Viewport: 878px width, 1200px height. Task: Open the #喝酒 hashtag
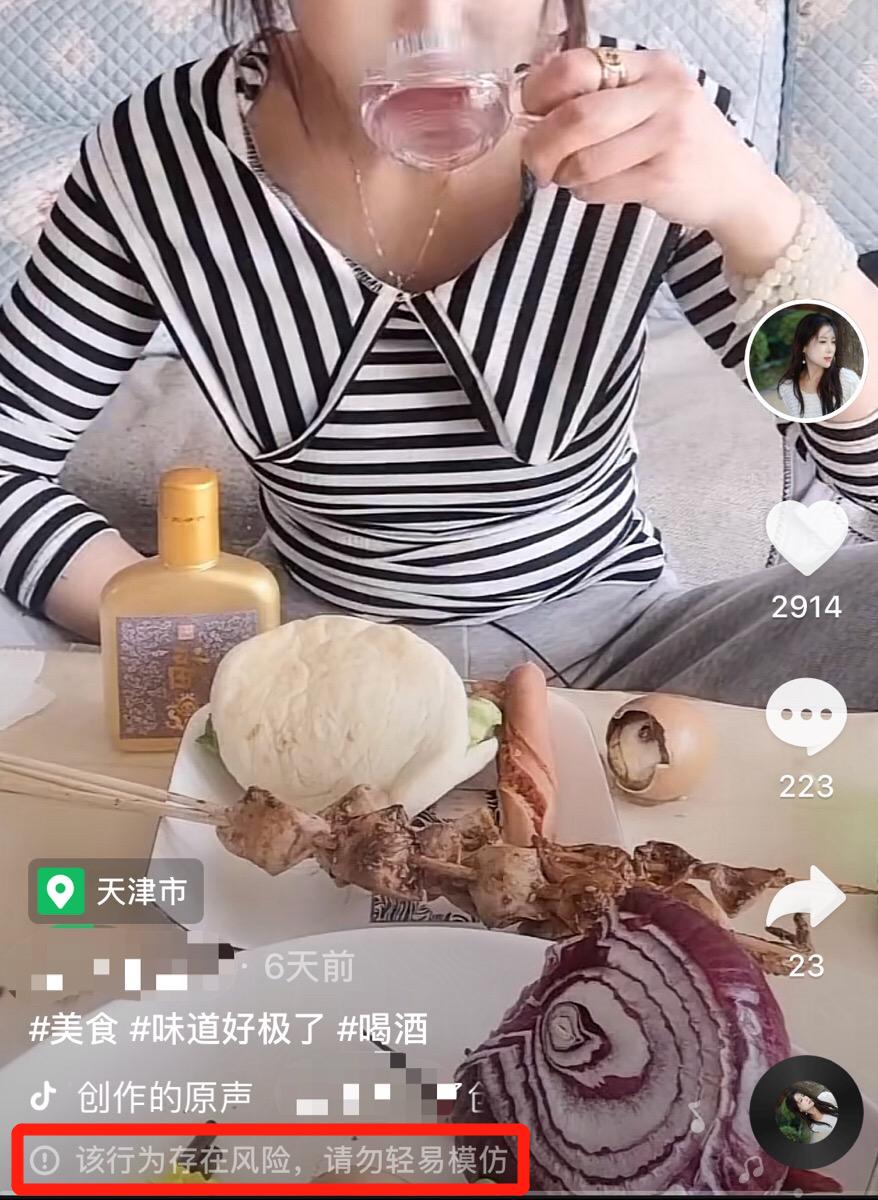382,1030
